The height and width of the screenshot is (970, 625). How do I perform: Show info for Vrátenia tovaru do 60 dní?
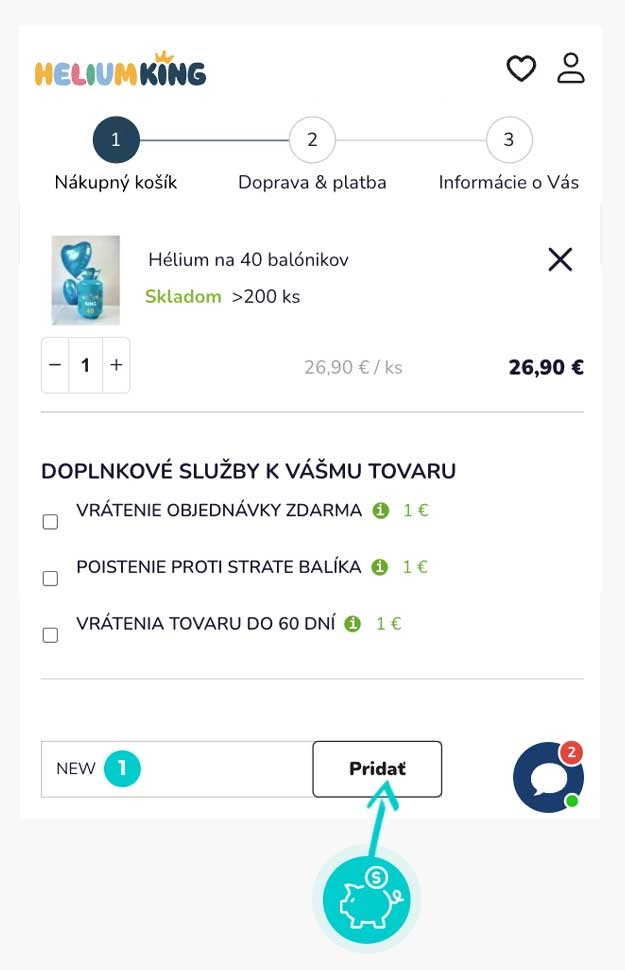pyautogui.click(x=352, y=624)
